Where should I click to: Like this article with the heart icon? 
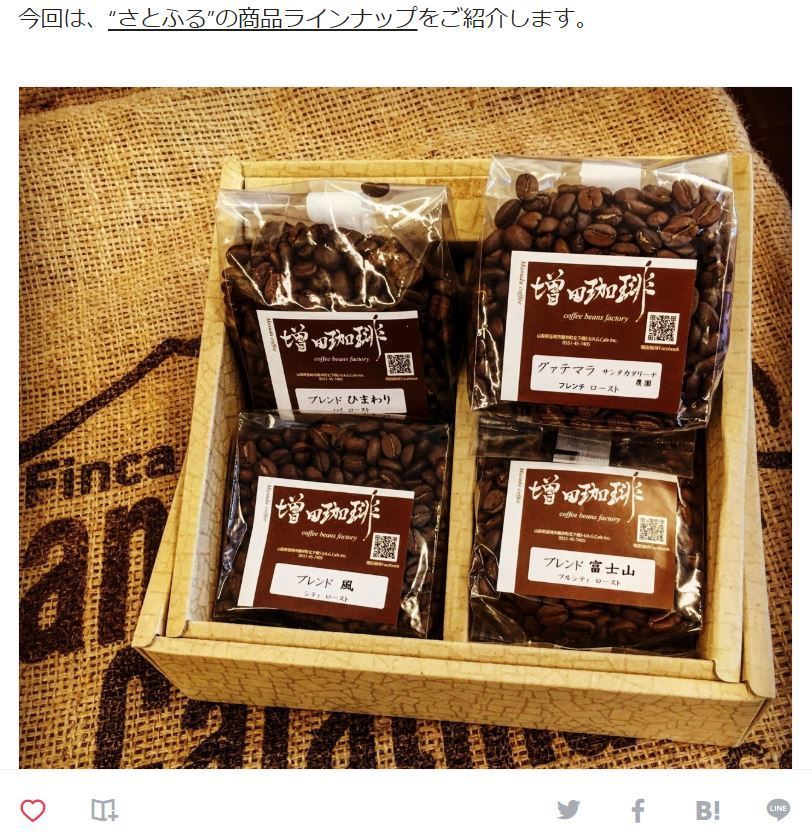(33, 809)
